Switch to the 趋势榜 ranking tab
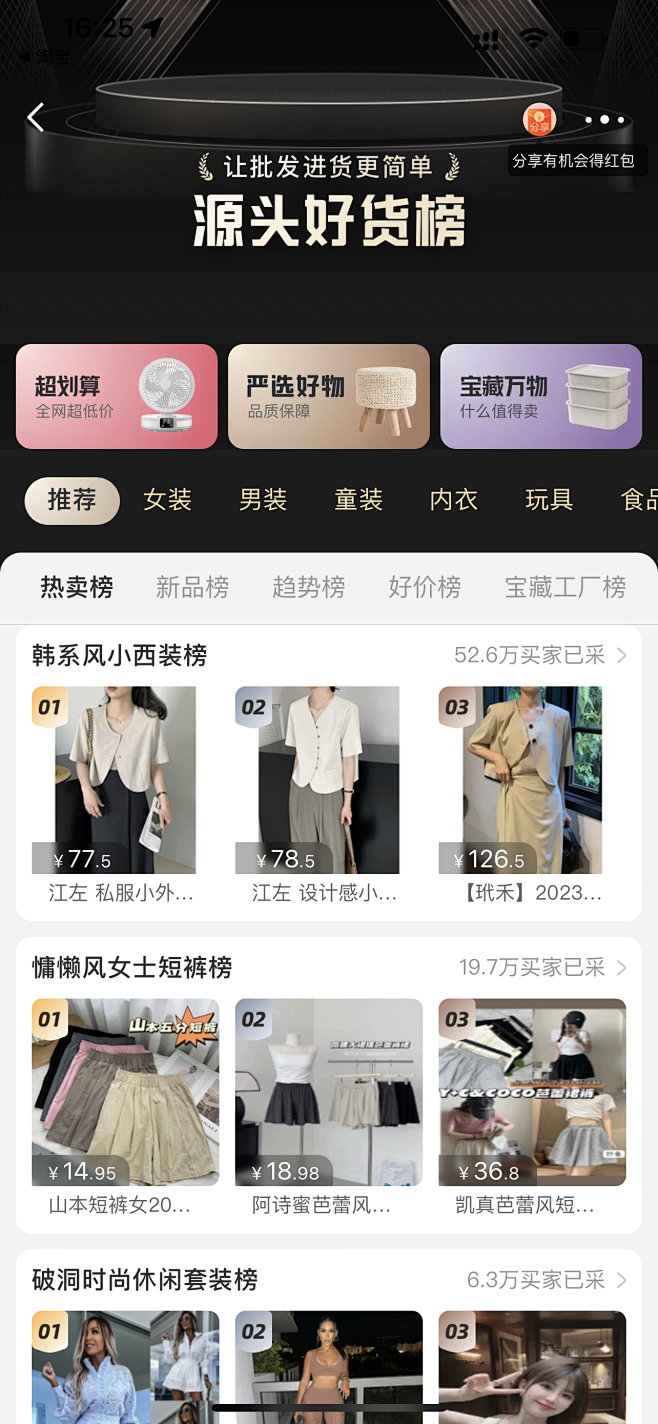658x1424 pixels. click(x=308, y=587)
